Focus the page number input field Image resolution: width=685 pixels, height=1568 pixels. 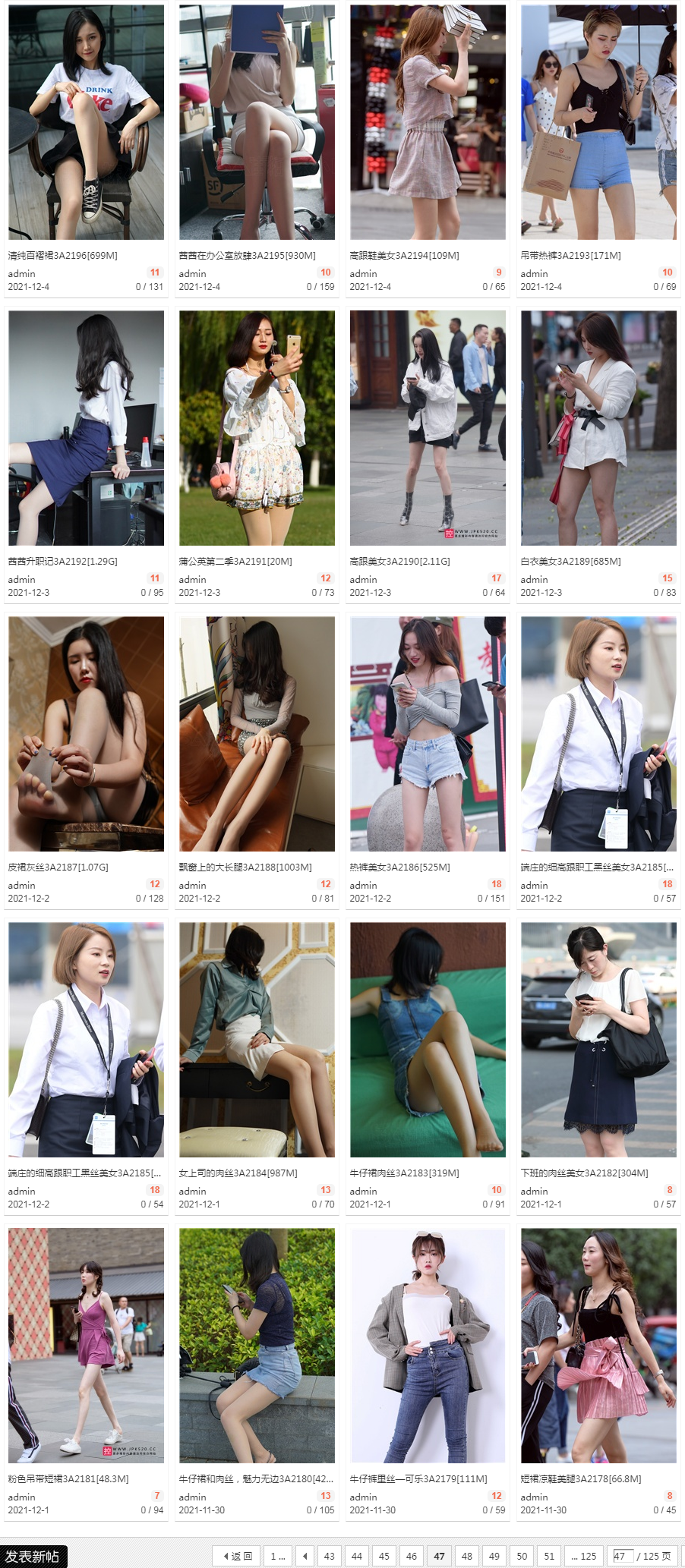(x=623, y=1556)
